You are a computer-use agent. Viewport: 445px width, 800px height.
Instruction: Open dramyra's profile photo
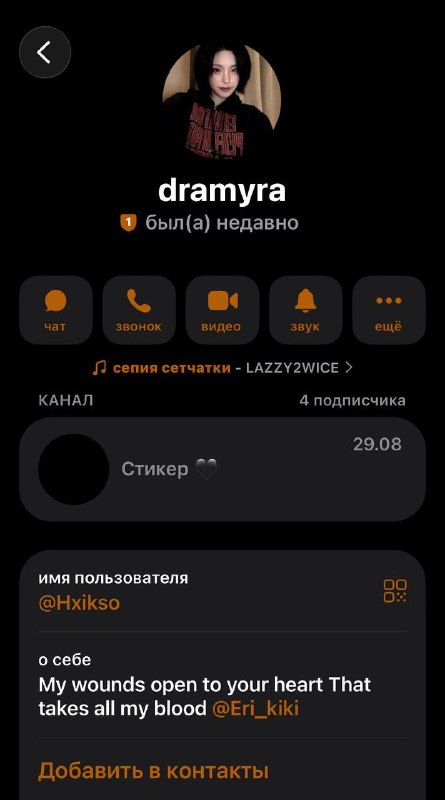(x=221, y=101)
